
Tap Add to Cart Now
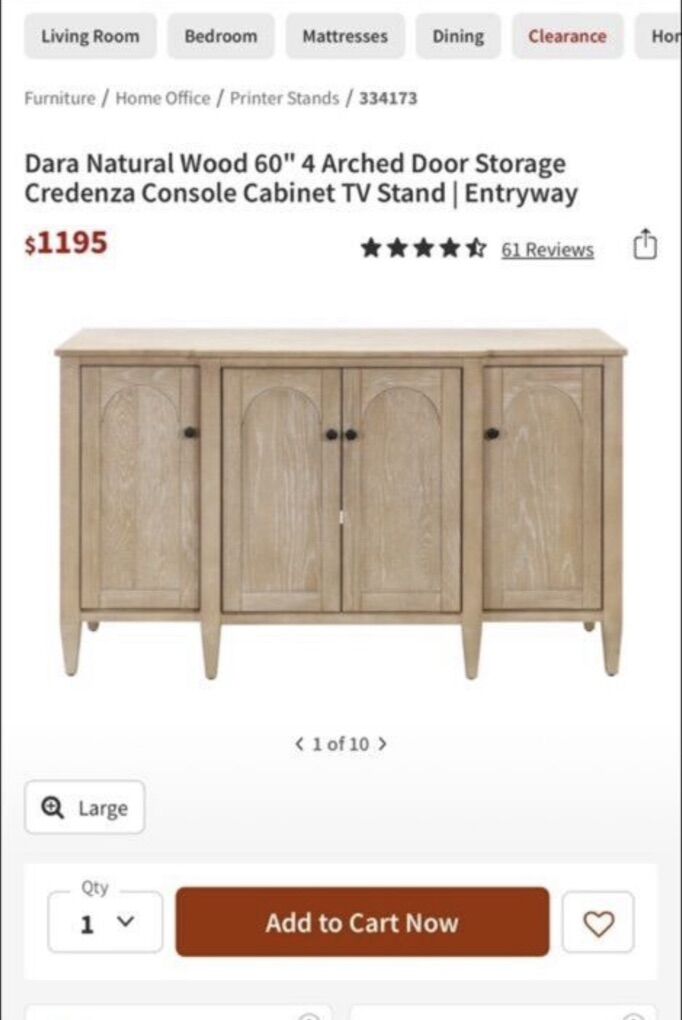[x=362, y=922]
